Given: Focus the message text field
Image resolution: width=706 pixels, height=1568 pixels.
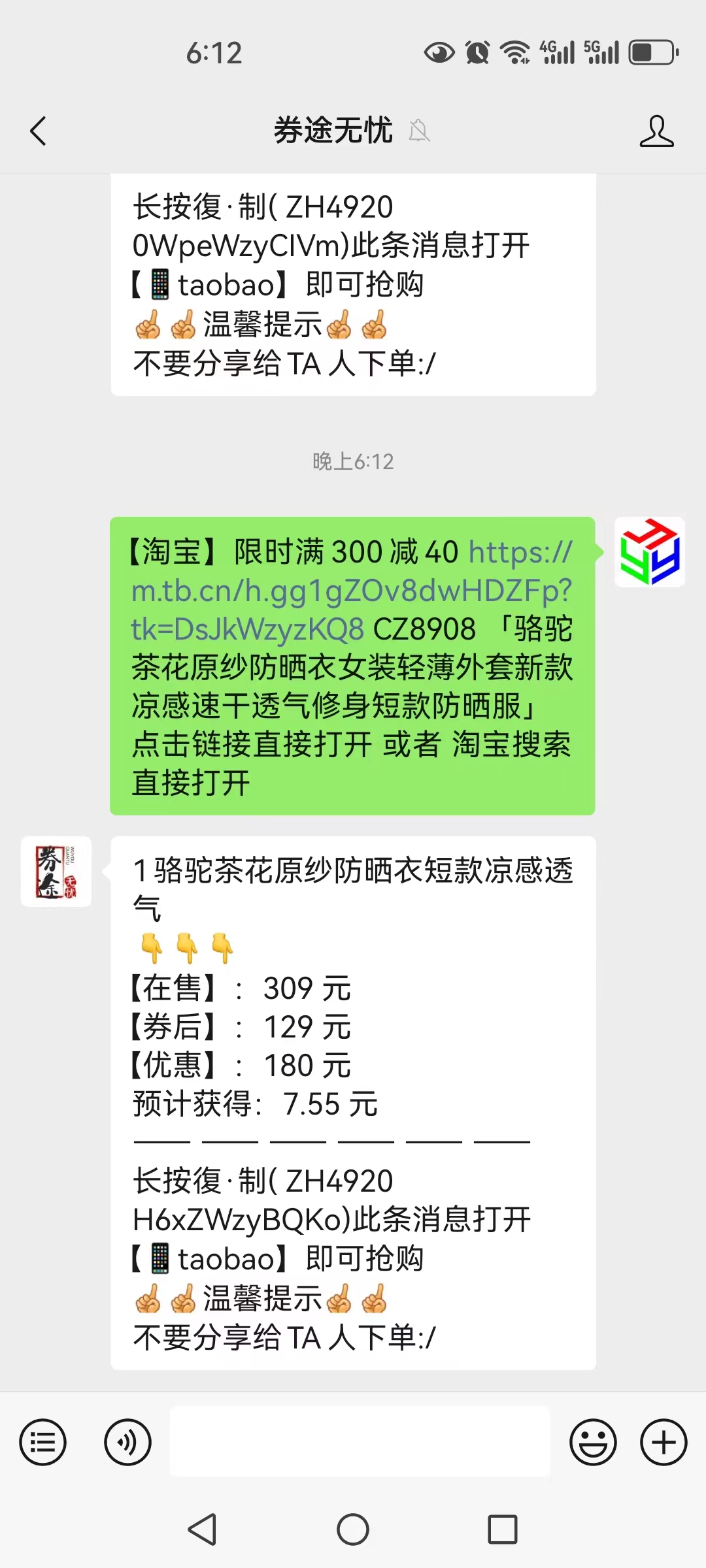Looking at the screenshot, I should tap(360, 1442).
